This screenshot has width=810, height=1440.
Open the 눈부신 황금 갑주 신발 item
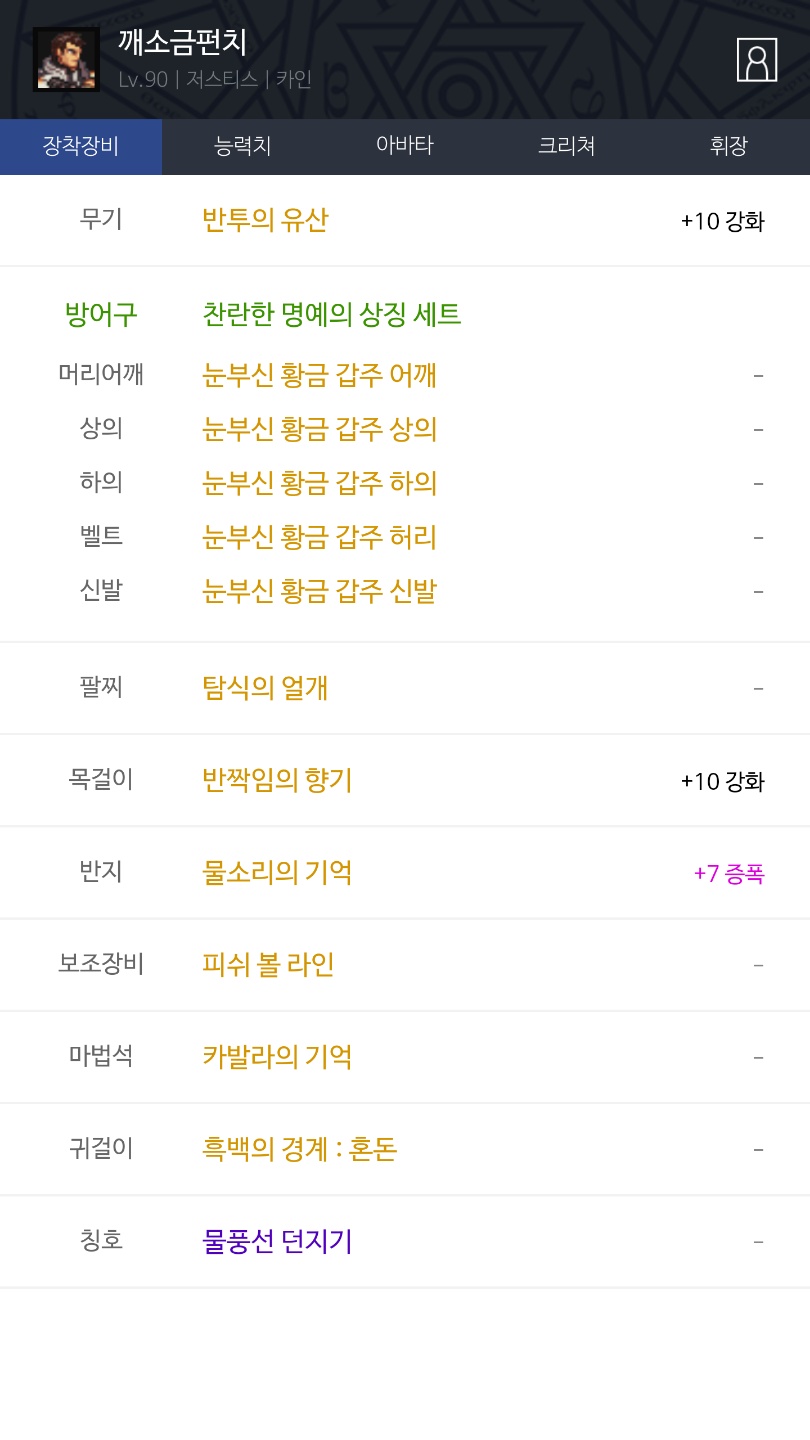point(320,591)
